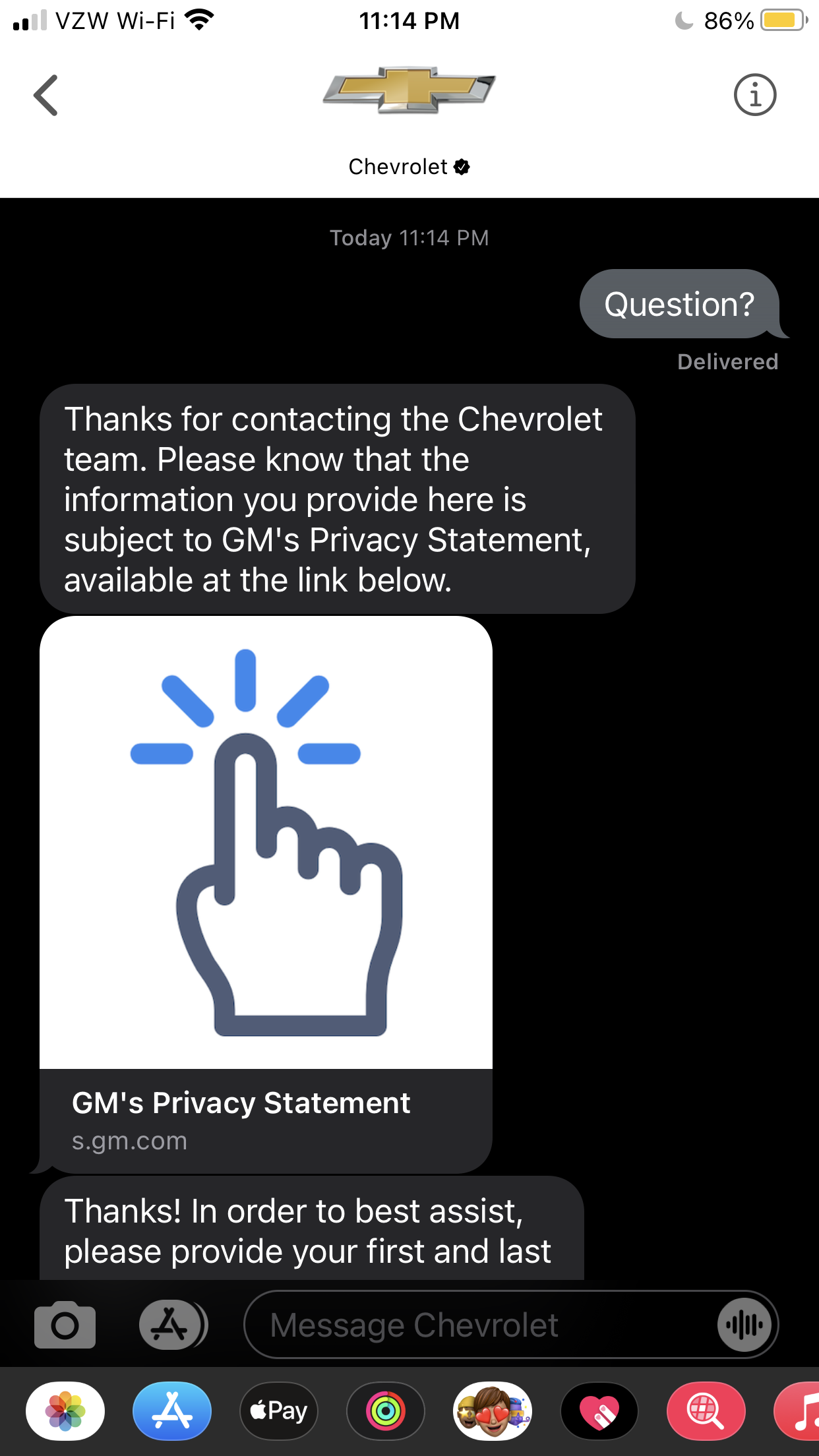Open the #images search app
This screenshot has width=819, height=1456.
[x=706, y=1412]
